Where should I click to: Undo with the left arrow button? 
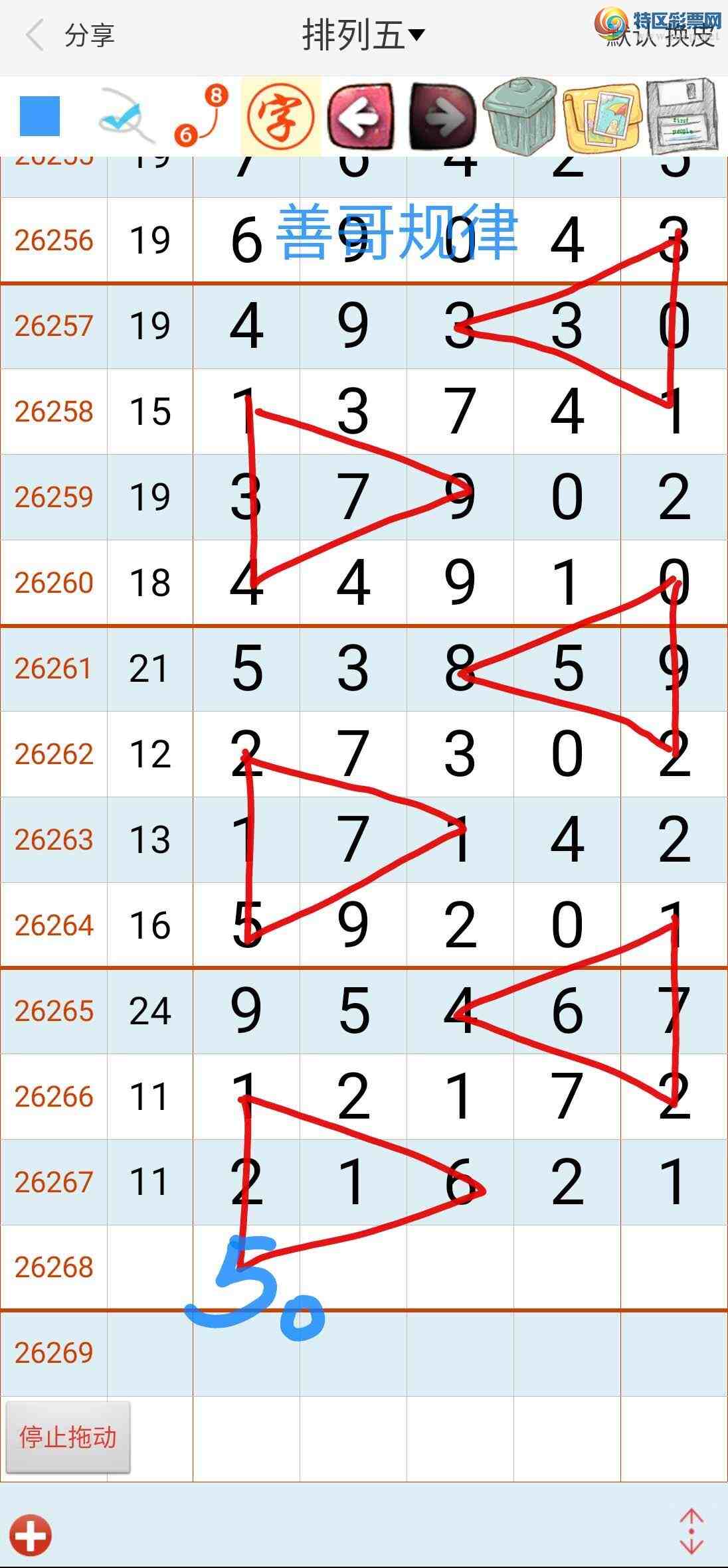tap(361, 116)
